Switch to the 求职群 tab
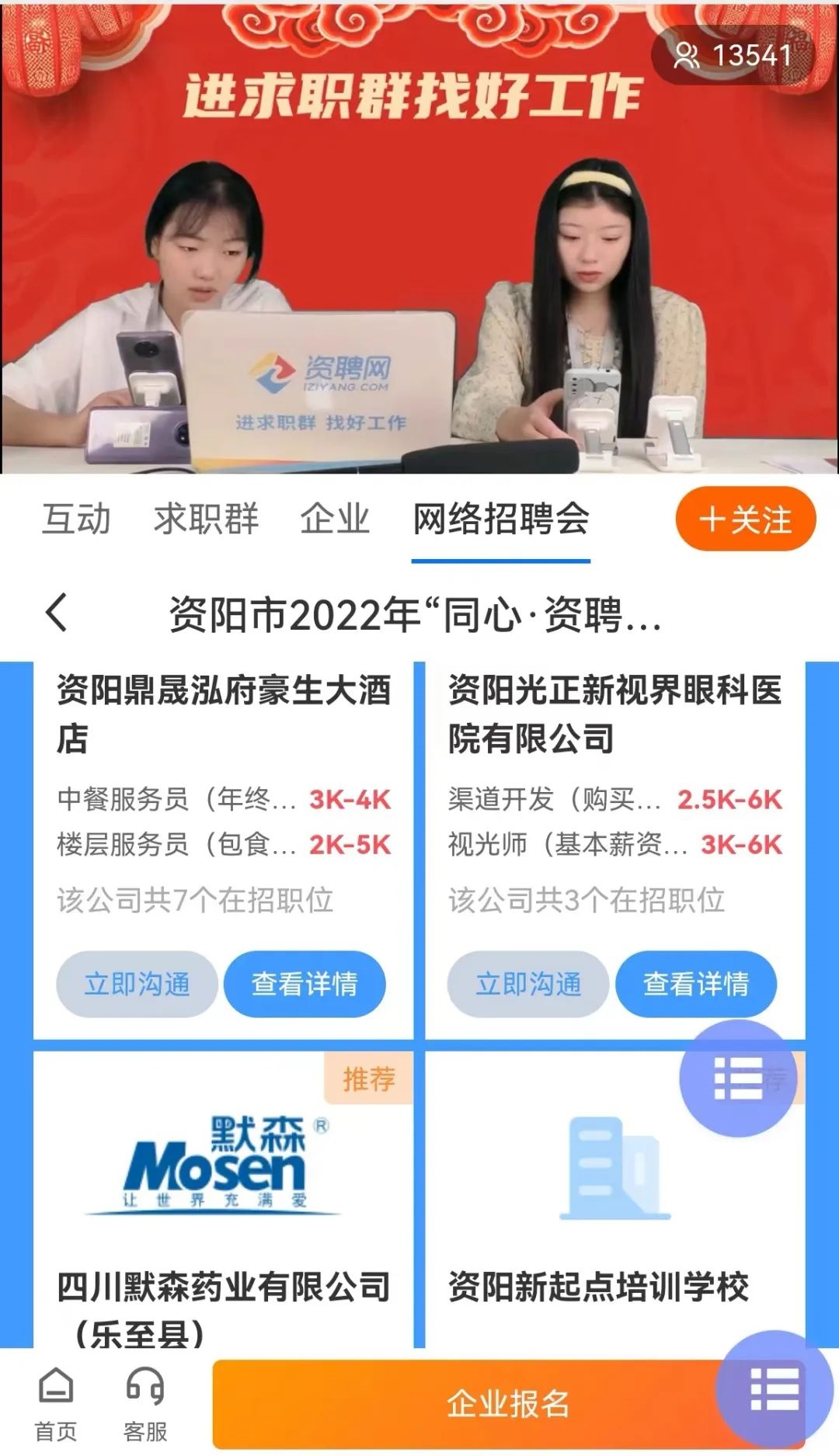This screenshot has height=1456, width=839. (x=206, y=519)
